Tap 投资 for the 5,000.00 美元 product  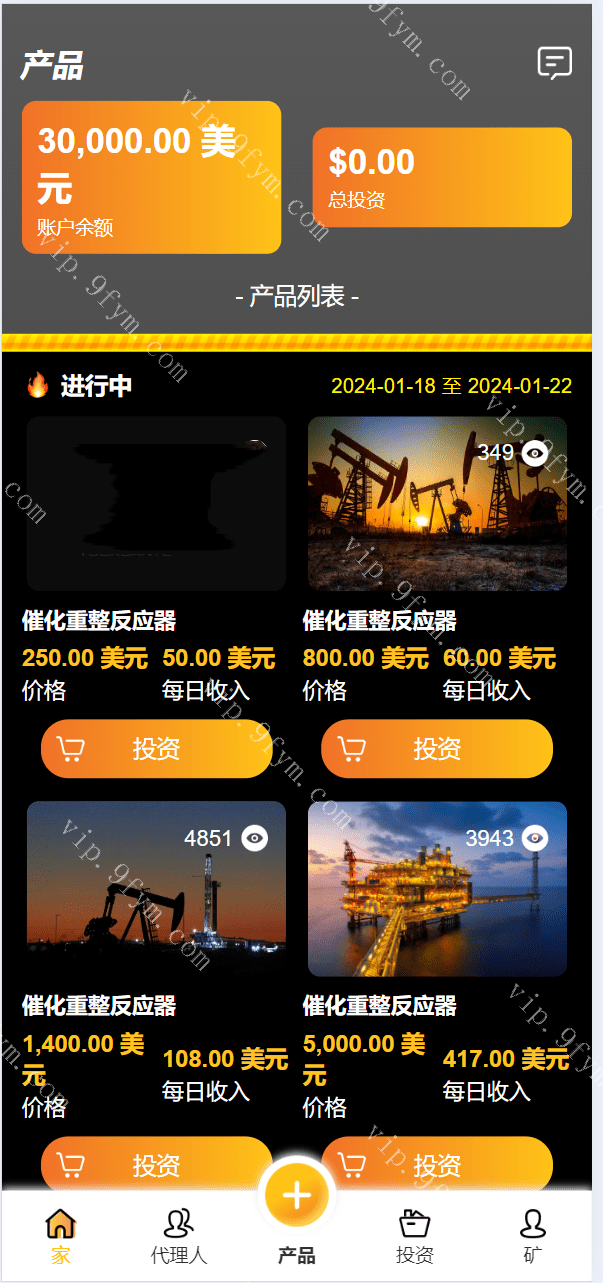point(437,1165)
